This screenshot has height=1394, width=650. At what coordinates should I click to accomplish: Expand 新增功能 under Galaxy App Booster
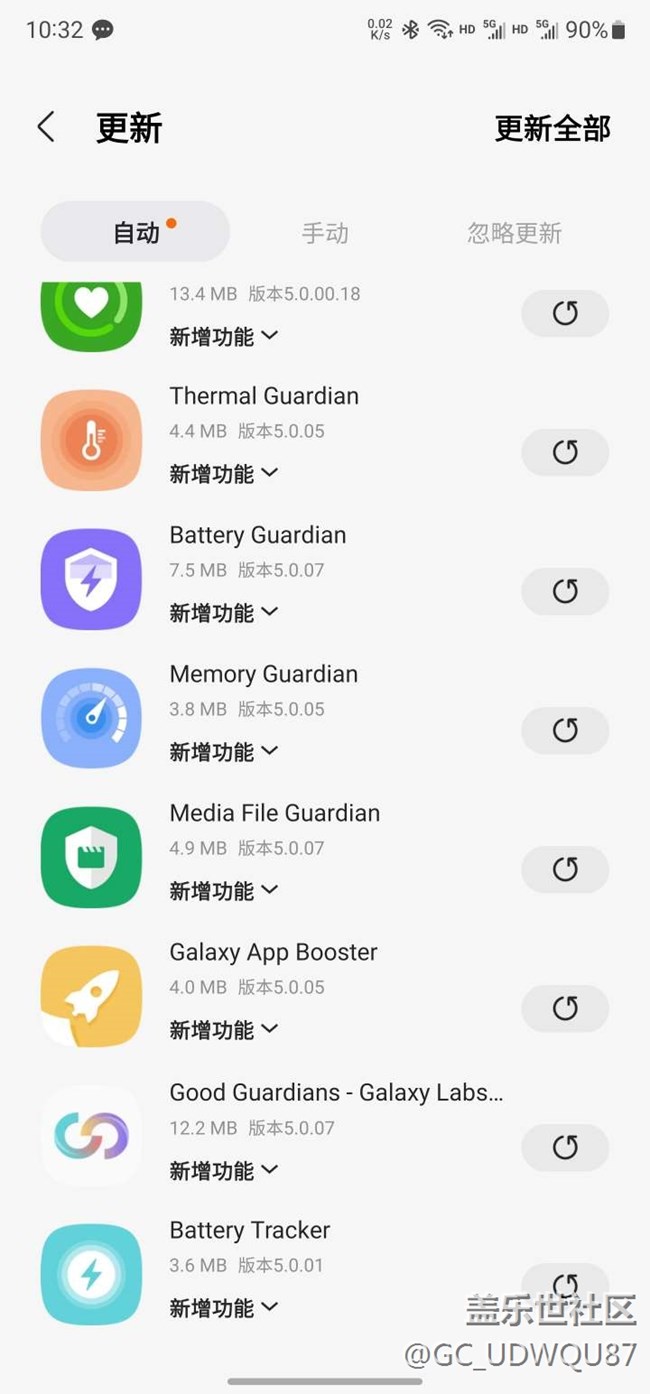(223, 1030)
